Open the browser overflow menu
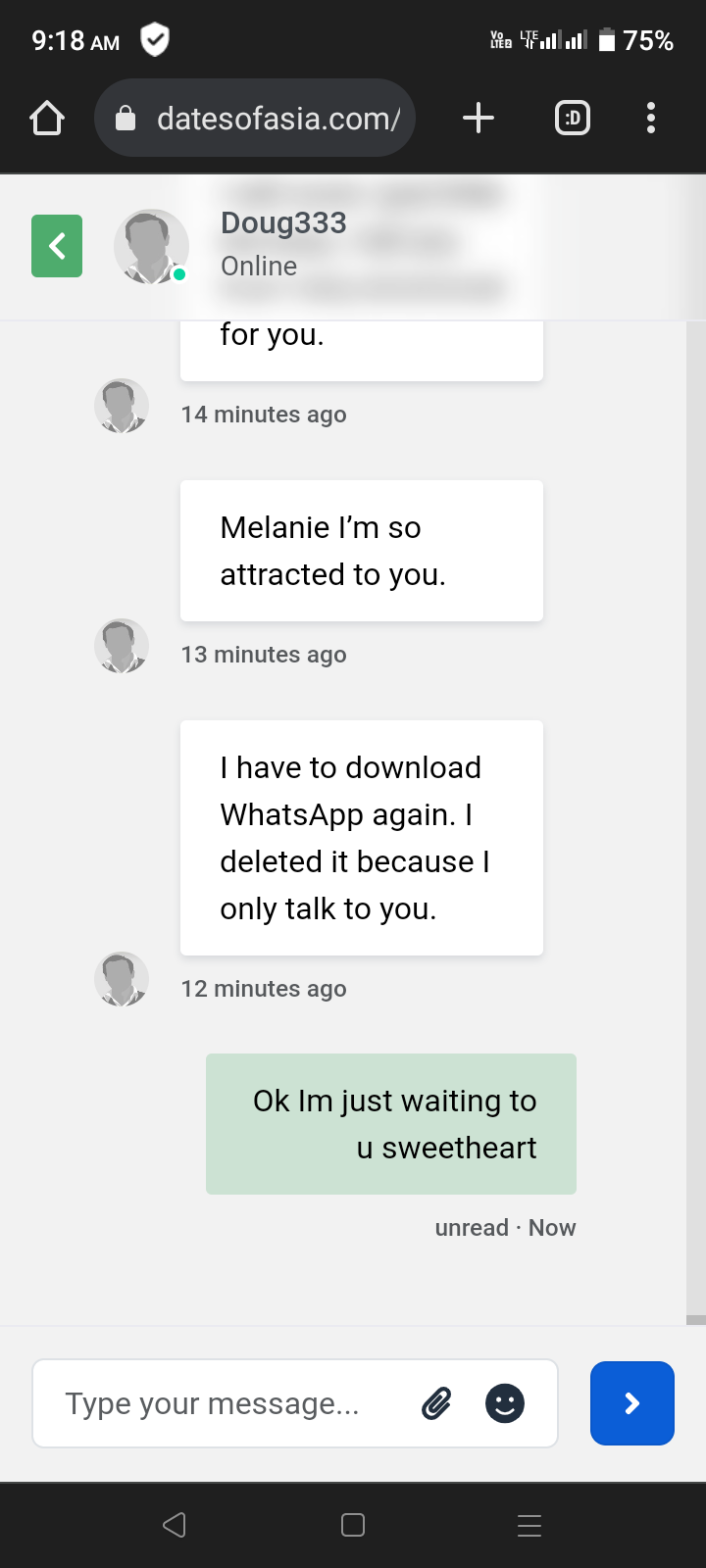The image size is (706, 1568). coord(651,119)
